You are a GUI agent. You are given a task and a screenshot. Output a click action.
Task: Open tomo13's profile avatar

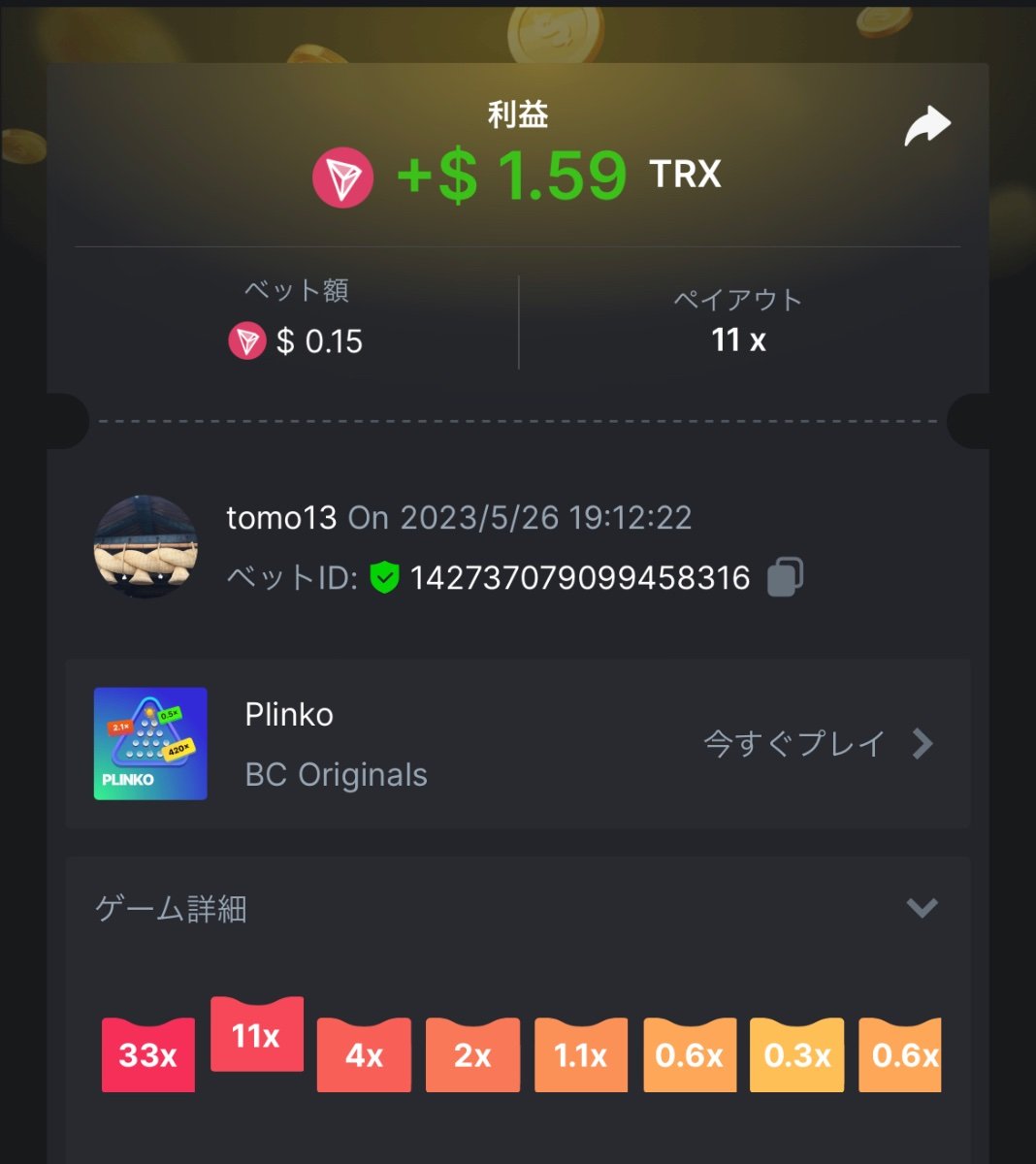coord(146,546)
